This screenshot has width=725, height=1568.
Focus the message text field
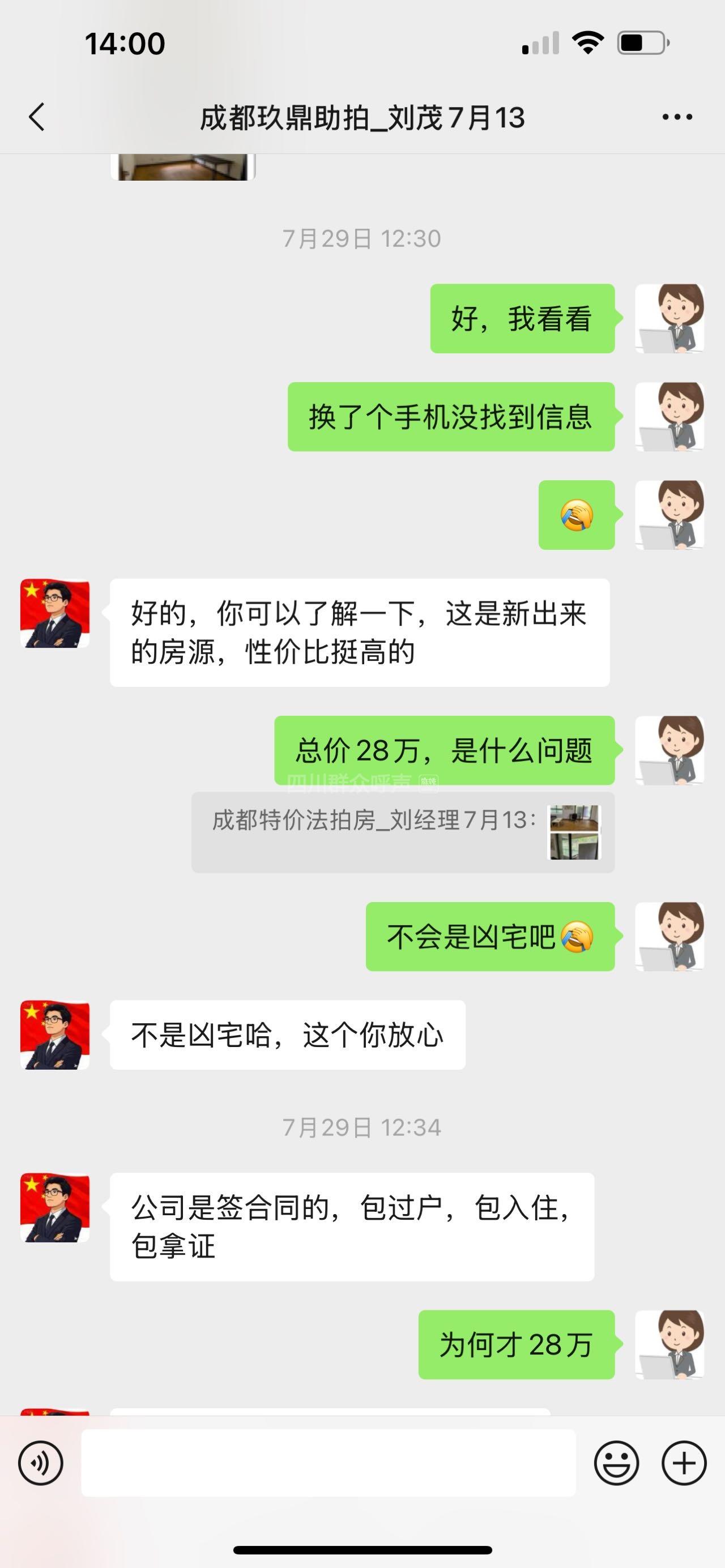(x=328, y=1463)
